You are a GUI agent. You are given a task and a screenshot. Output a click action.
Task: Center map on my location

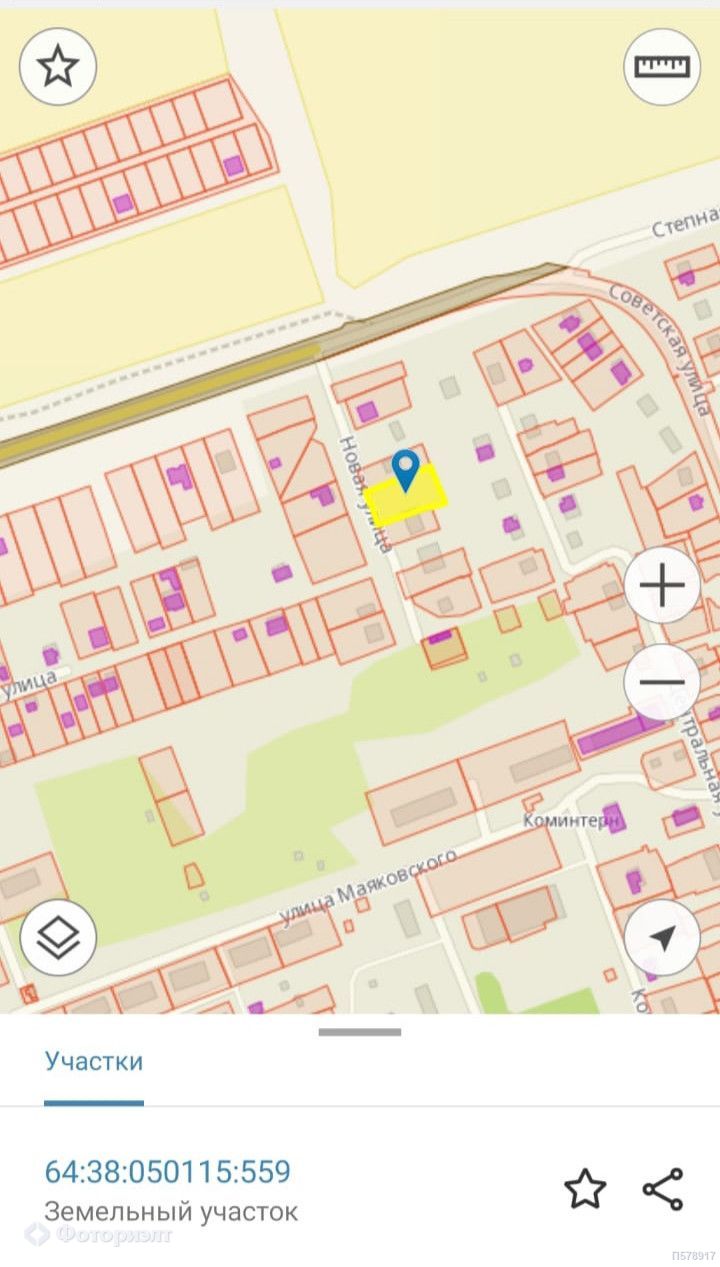[662, 938]
